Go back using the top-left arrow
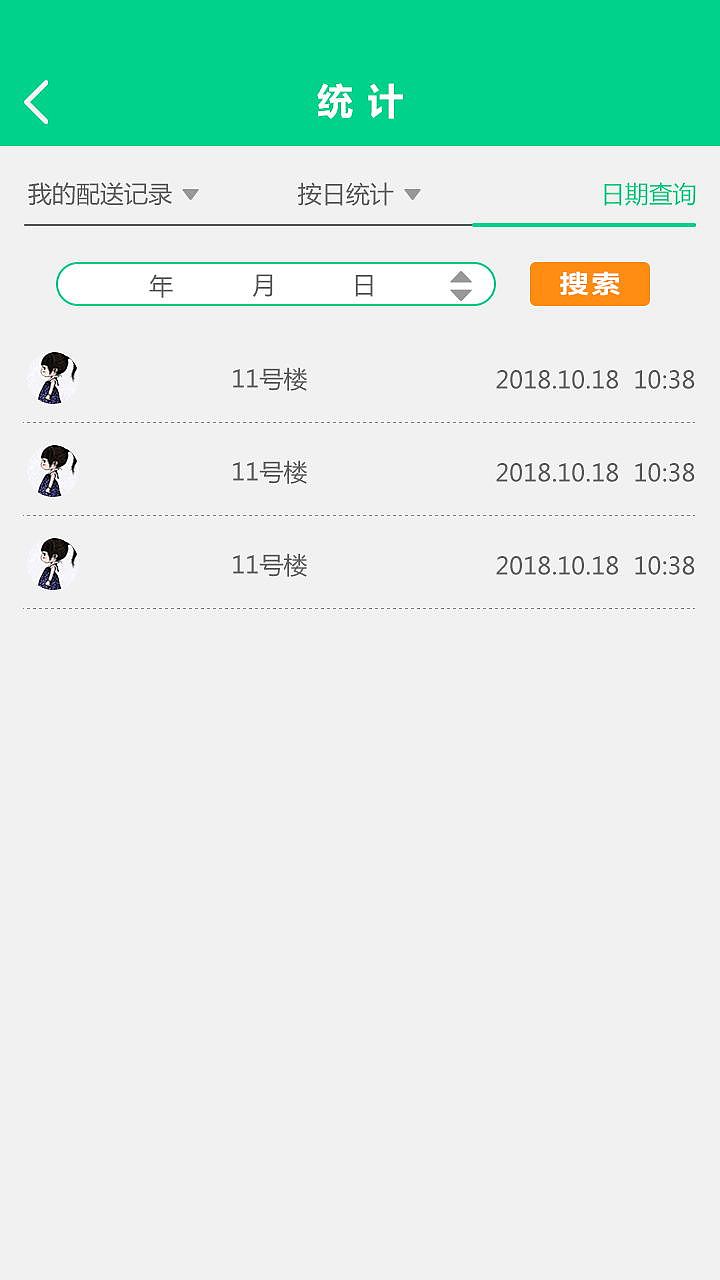The width and height of the screenshot is (720, 1280). 37,102
